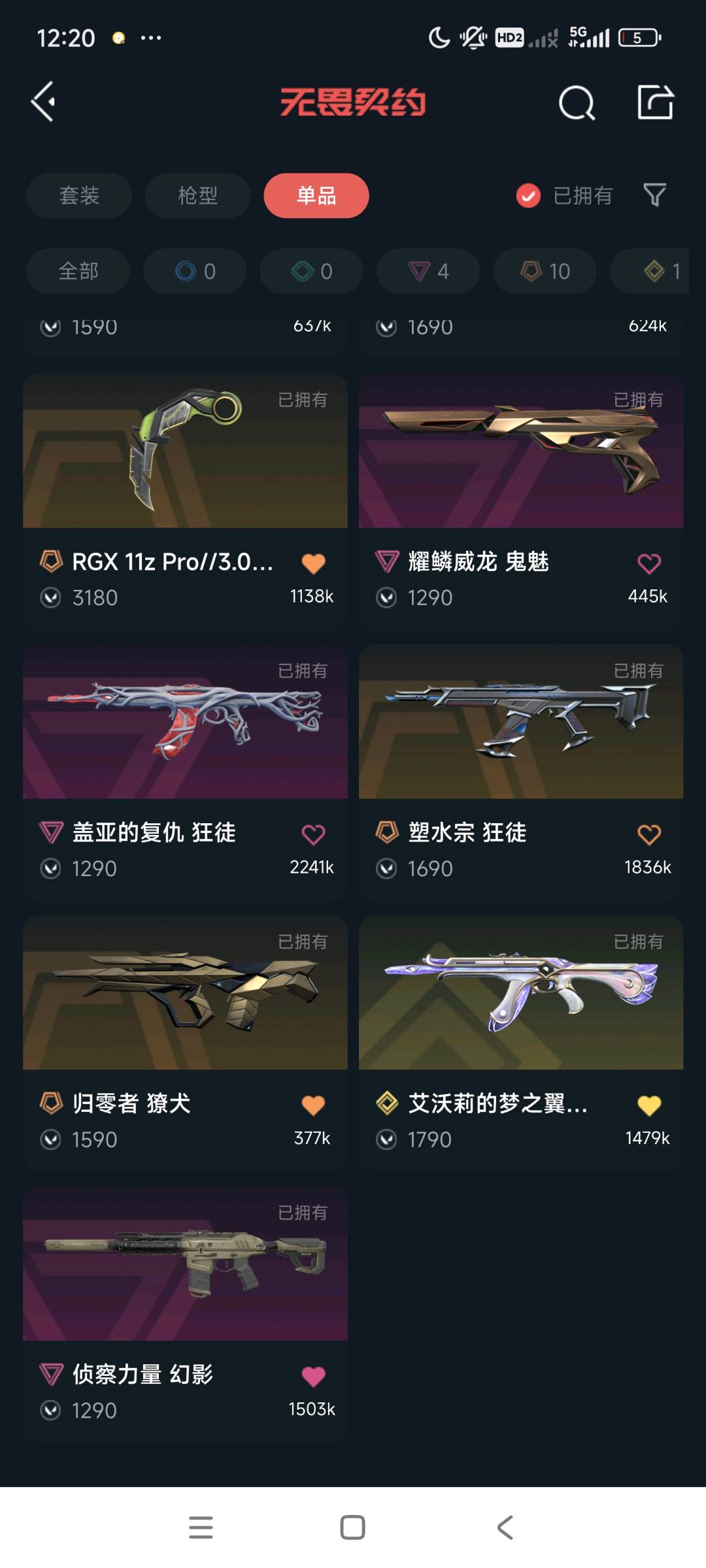Open the search icon in the header
This screenshot has width=706, height=1568.
(x=577, y=103)
